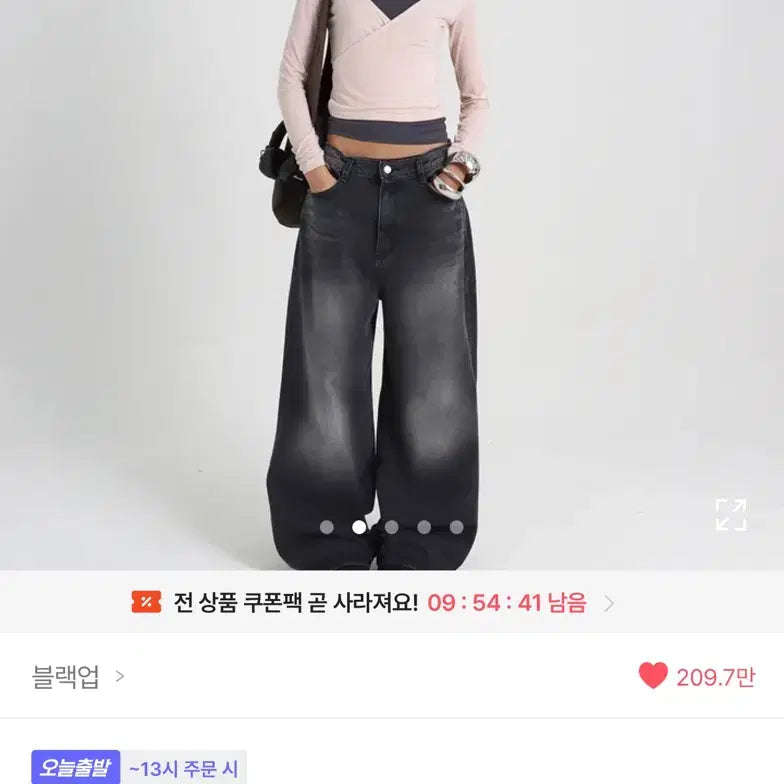This screenshot has width=784, height=784.
Task: Expand the product image to fullscreen
Action: click(731, 514)
